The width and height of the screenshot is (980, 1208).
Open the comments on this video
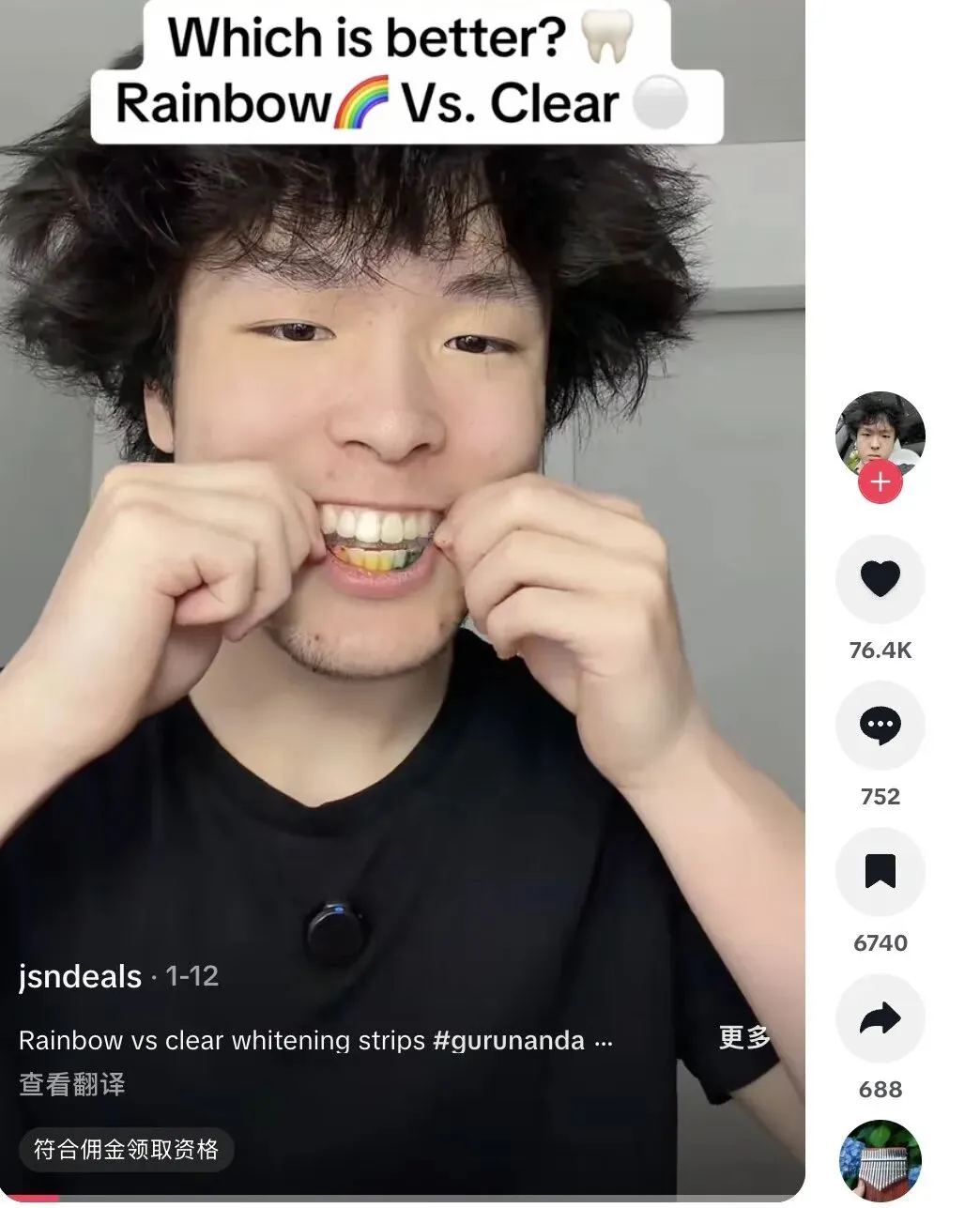click(880, 726)
